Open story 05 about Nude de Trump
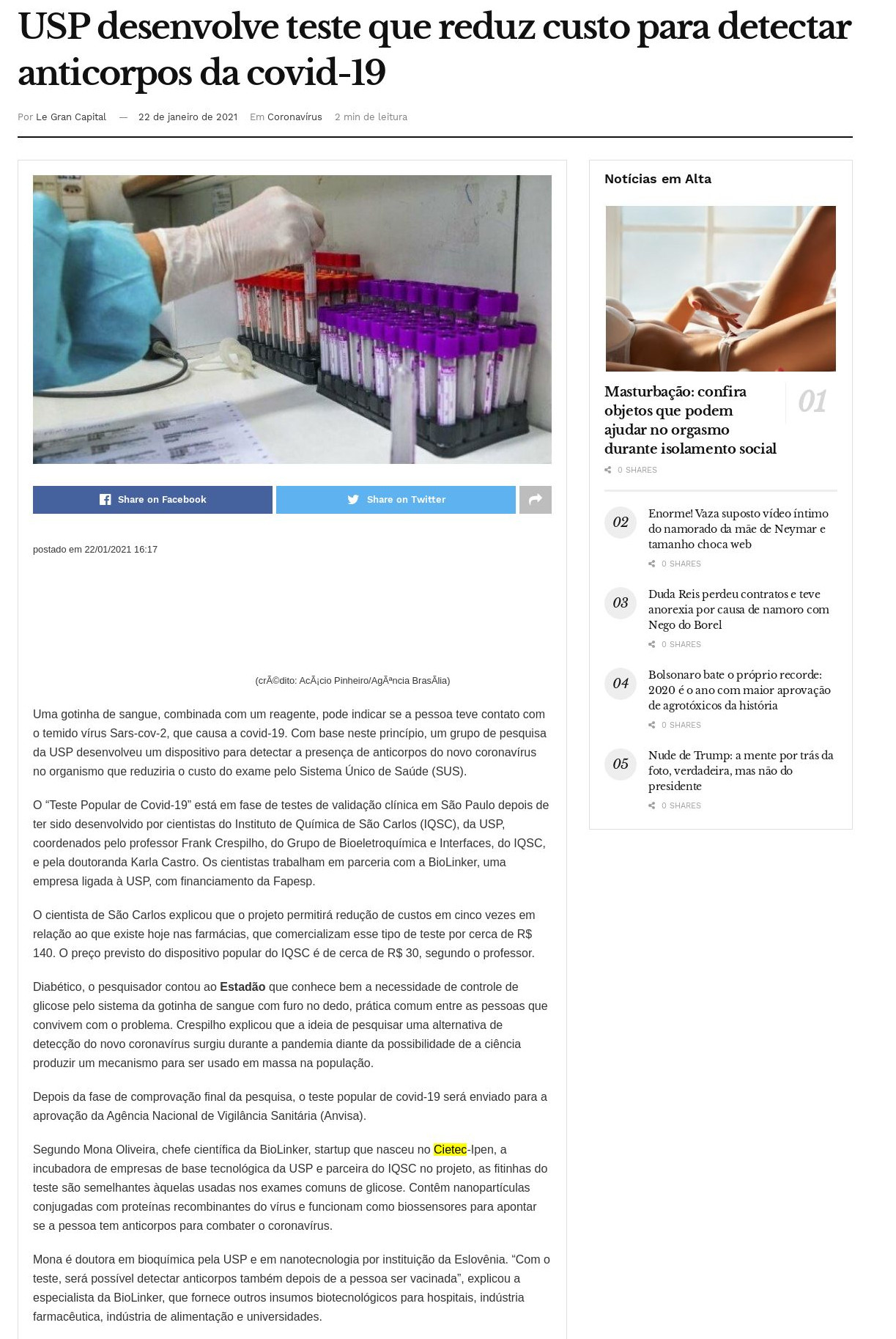This screenshot has width=896, height=1339. 740,770
